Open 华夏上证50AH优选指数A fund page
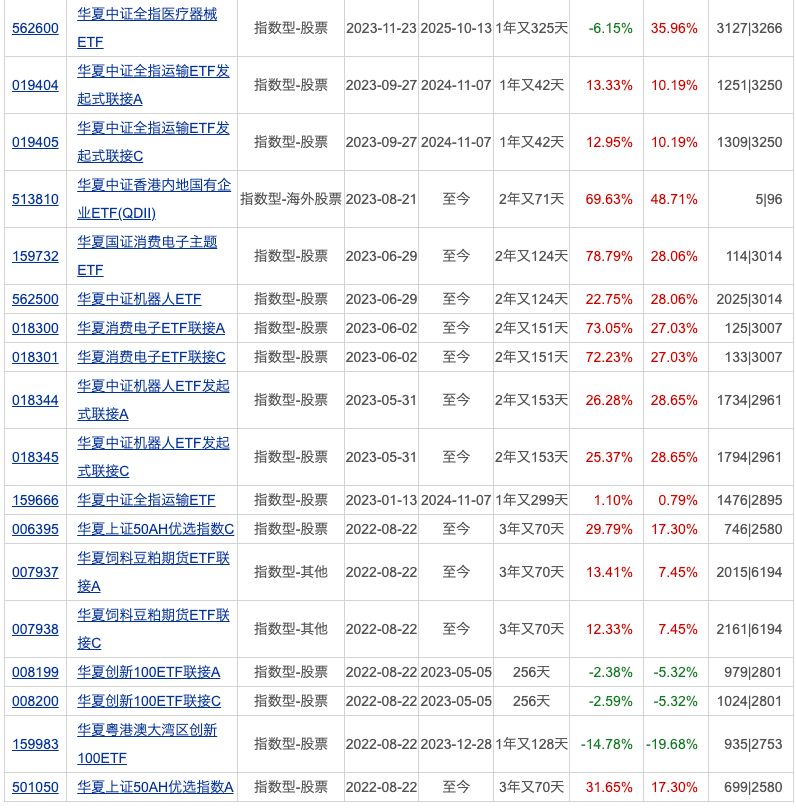The image size is (796, 808). (x=155, y=787)
